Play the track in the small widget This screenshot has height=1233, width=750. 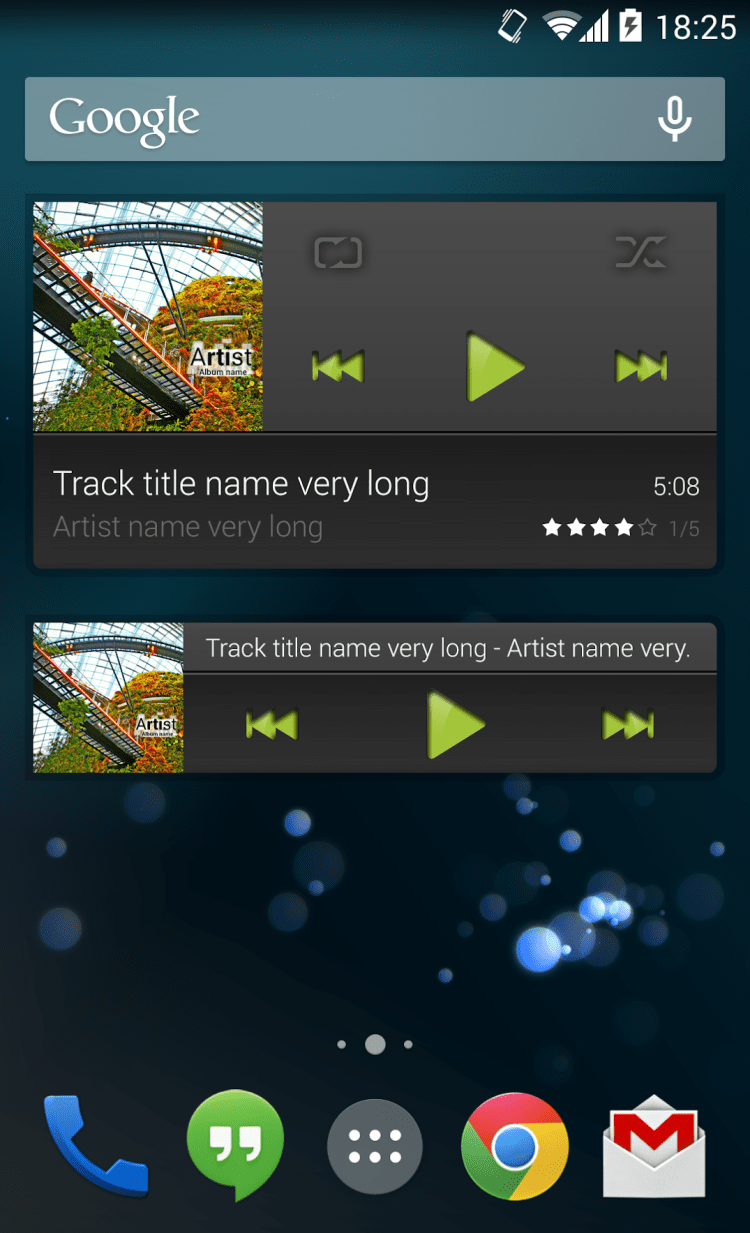pyautogui.click(x=455, y=724)
